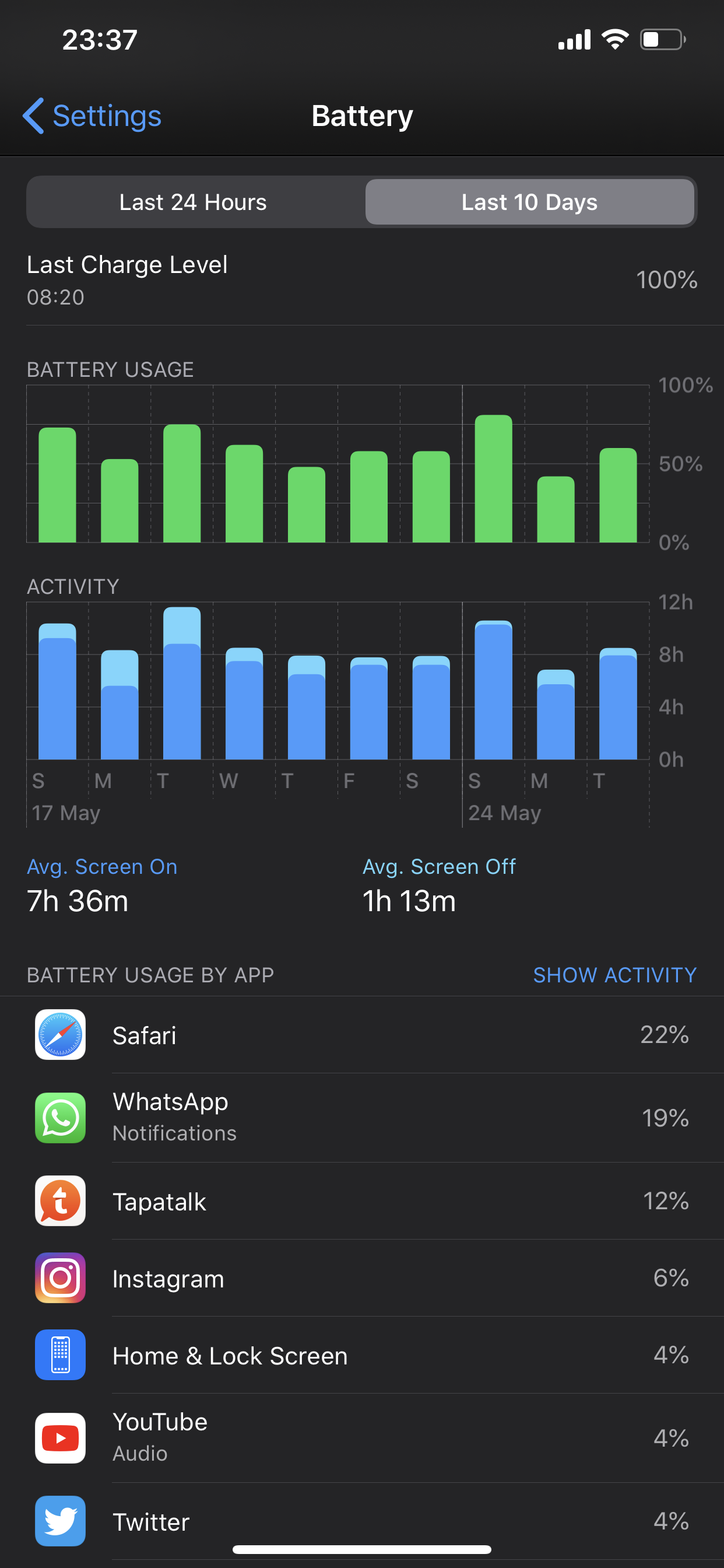Go back to Settings
Viewport: 724px width, 1568px height.
pos(93,116)
